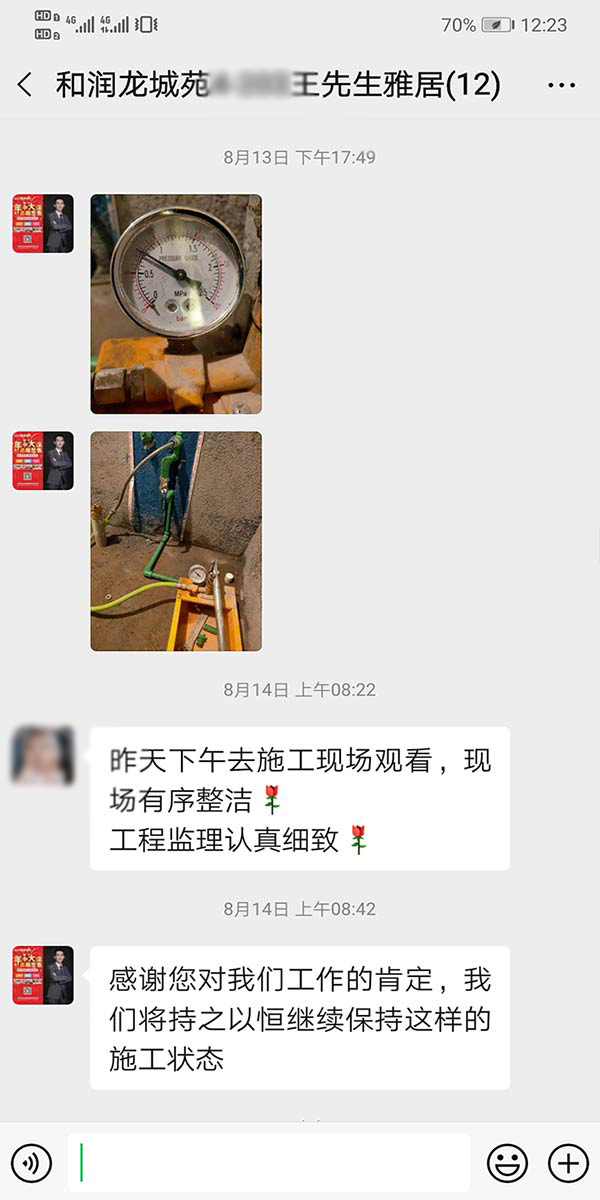The width and height of the screenshot is (600, 1200).
Task: Open the green pipe installation photo
Action: (176, 541)
